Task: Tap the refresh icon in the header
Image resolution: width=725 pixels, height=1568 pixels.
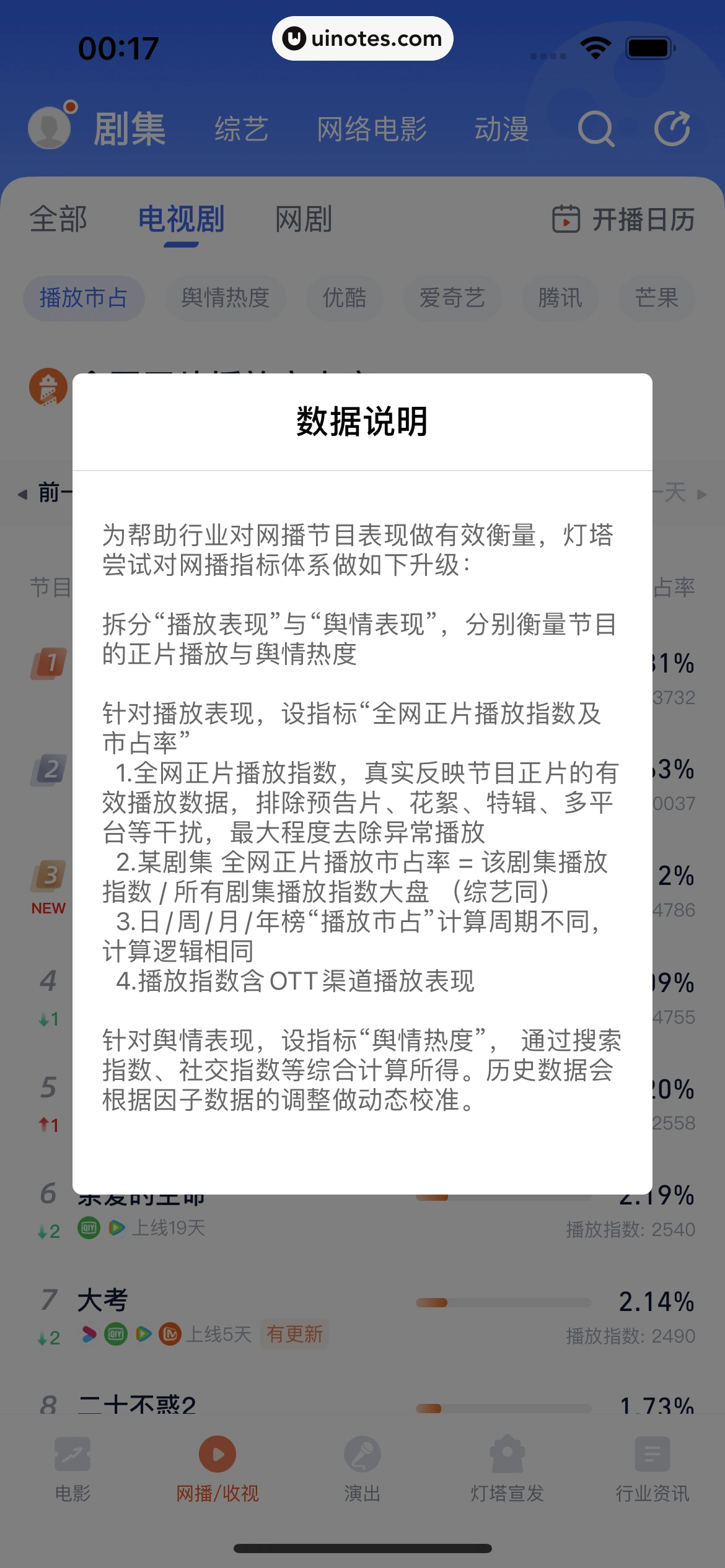Action: (x=672, y=129)
